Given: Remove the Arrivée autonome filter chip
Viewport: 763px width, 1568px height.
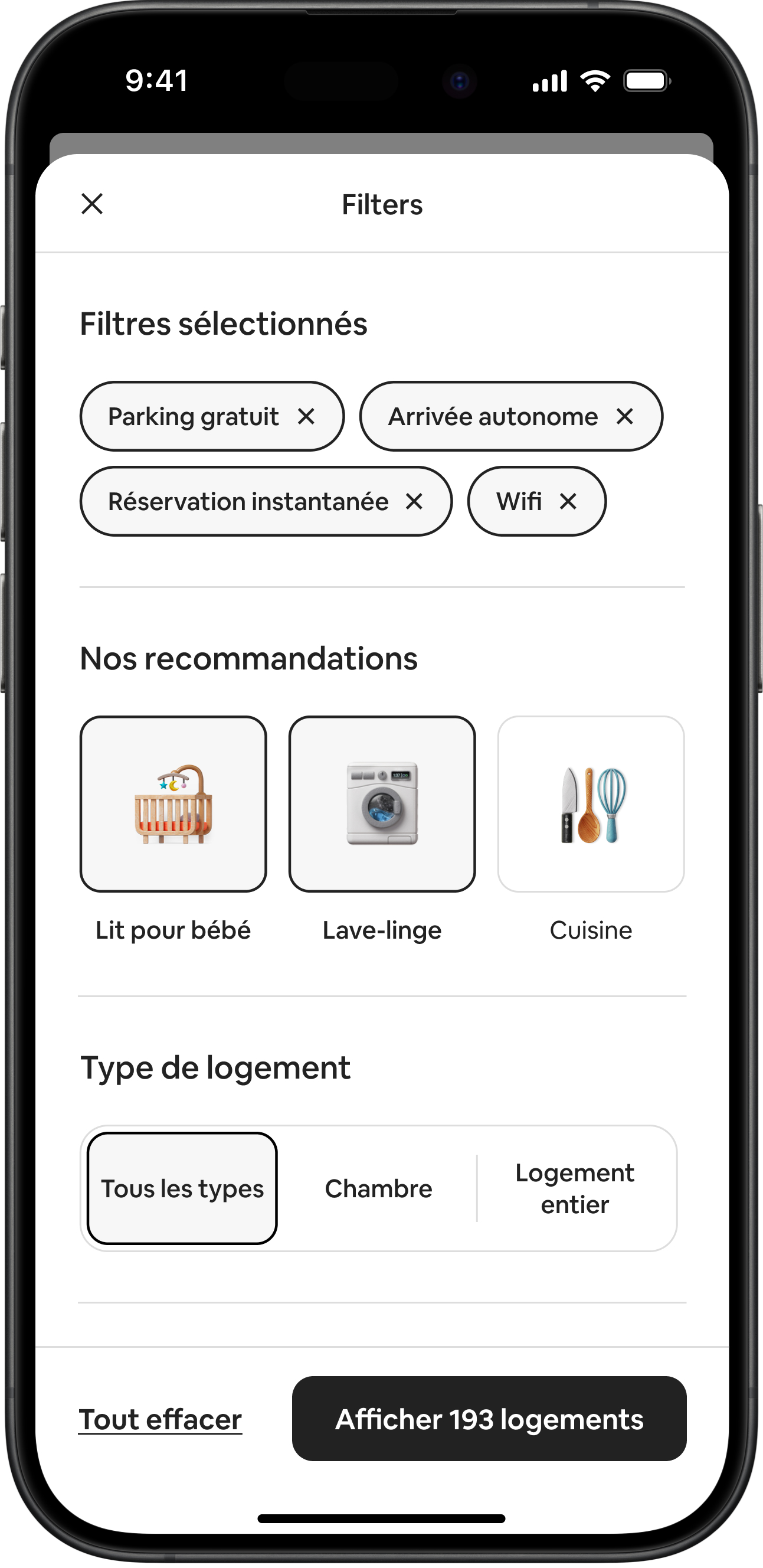Looking at the screenshot, I should 624,417.
